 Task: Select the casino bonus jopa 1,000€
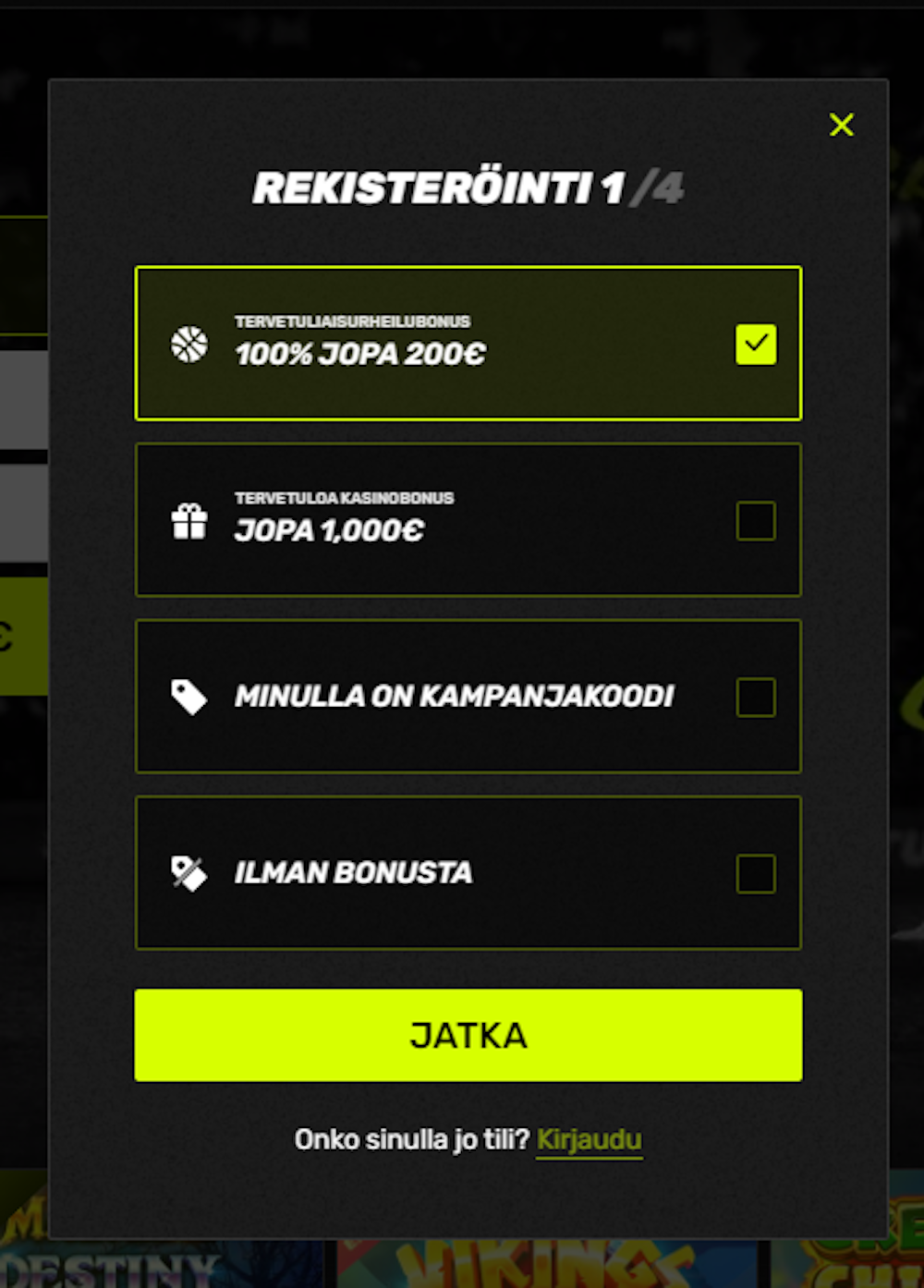755,520
